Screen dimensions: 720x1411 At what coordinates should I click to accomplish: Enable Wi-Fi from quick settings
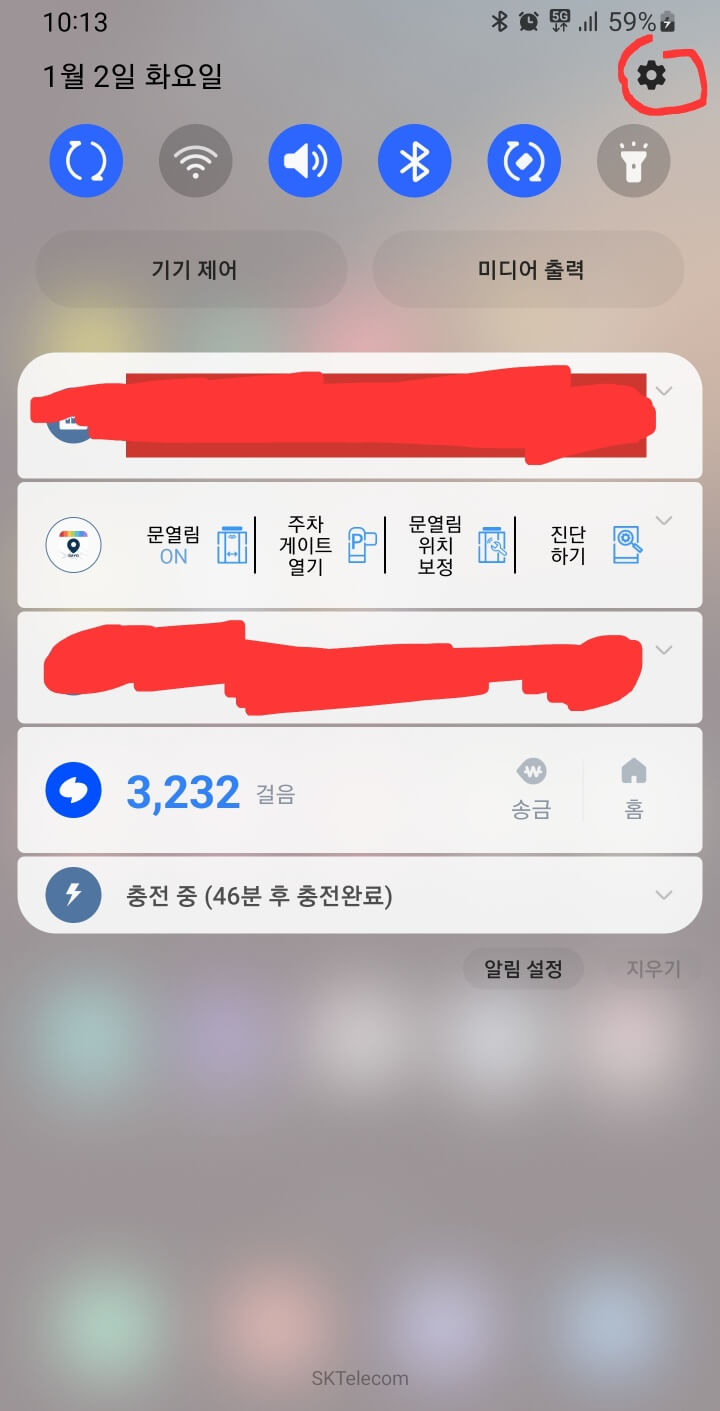[195, 160]
